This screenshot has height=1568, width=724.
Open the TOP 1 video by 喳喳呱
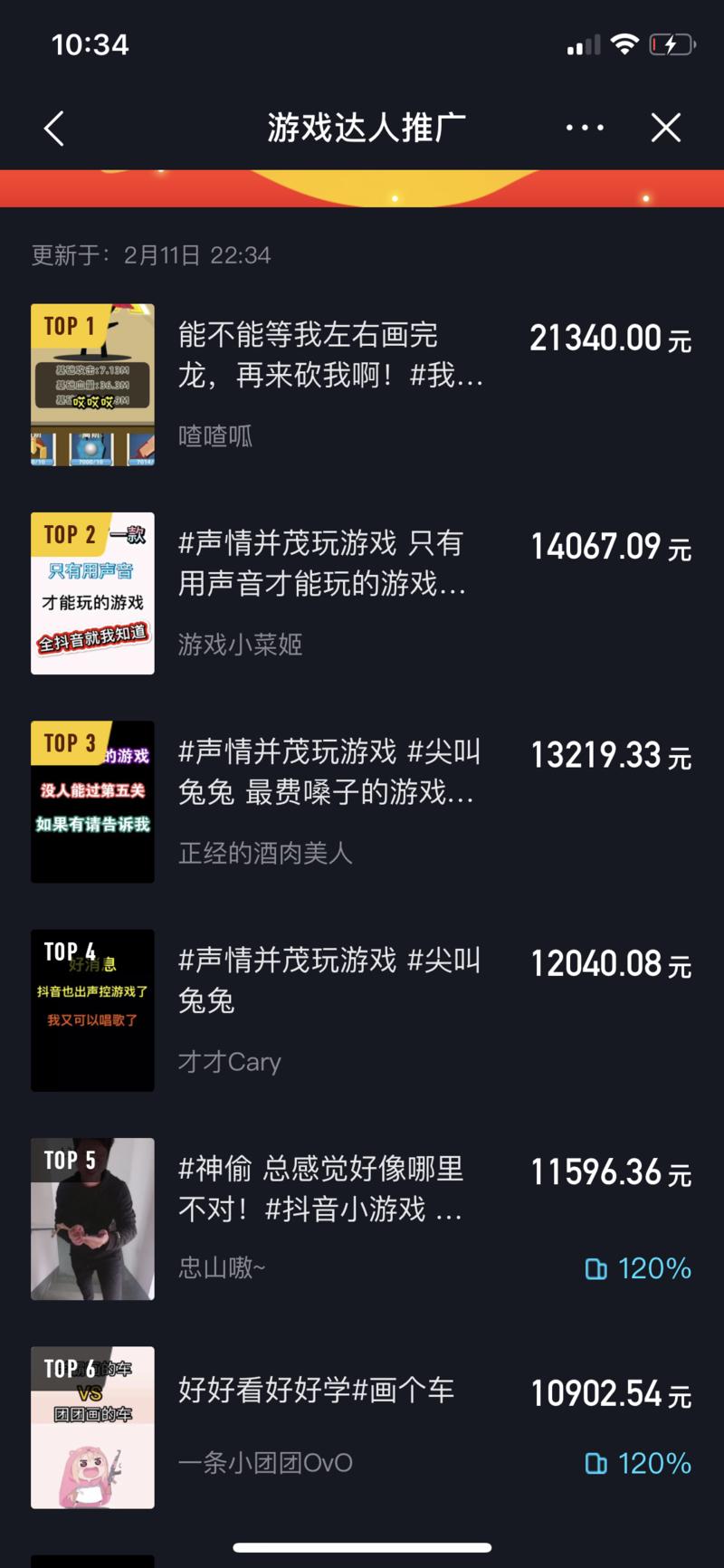click(x=92, y=385)
